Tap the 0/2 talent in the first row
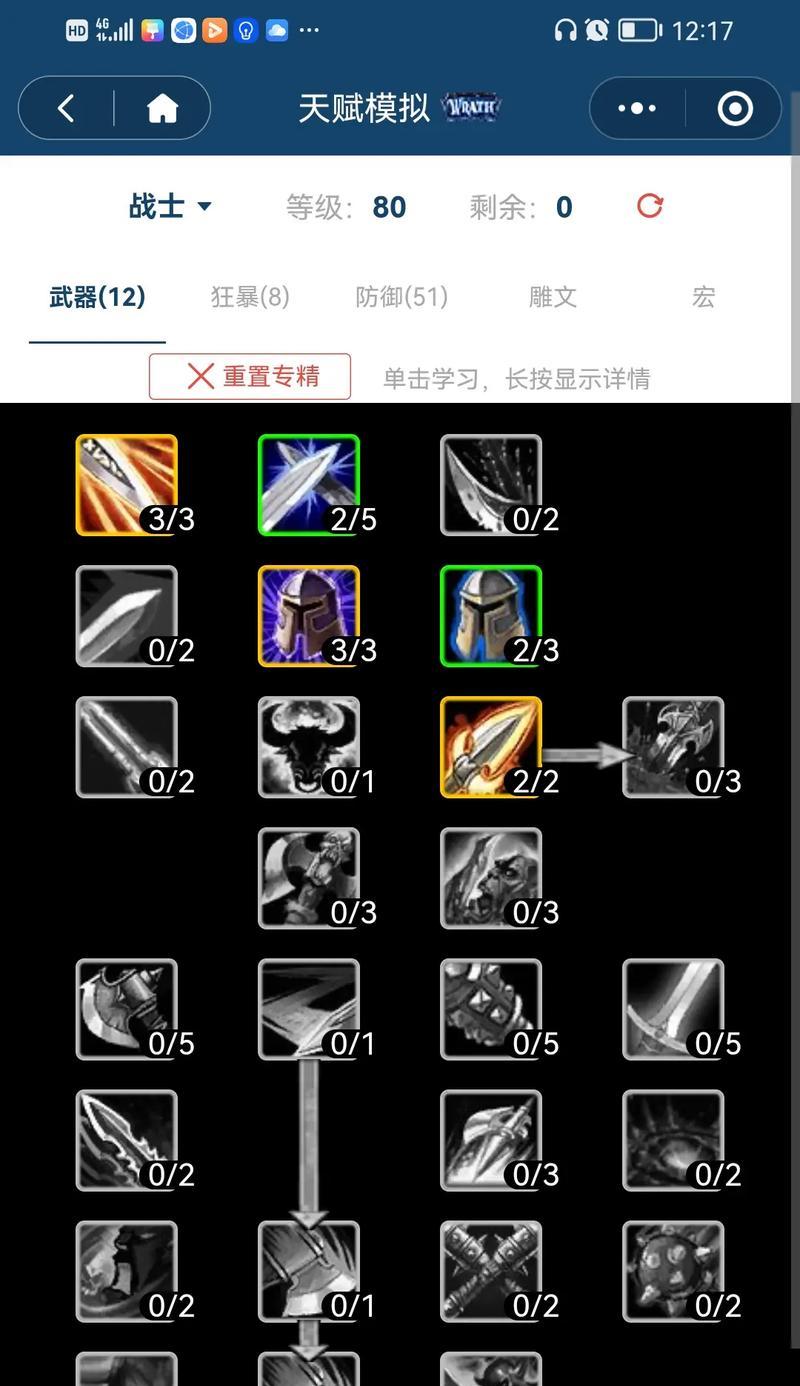Image resolution: width=800 pixels, height=1386 pixels. click(491, 485)
